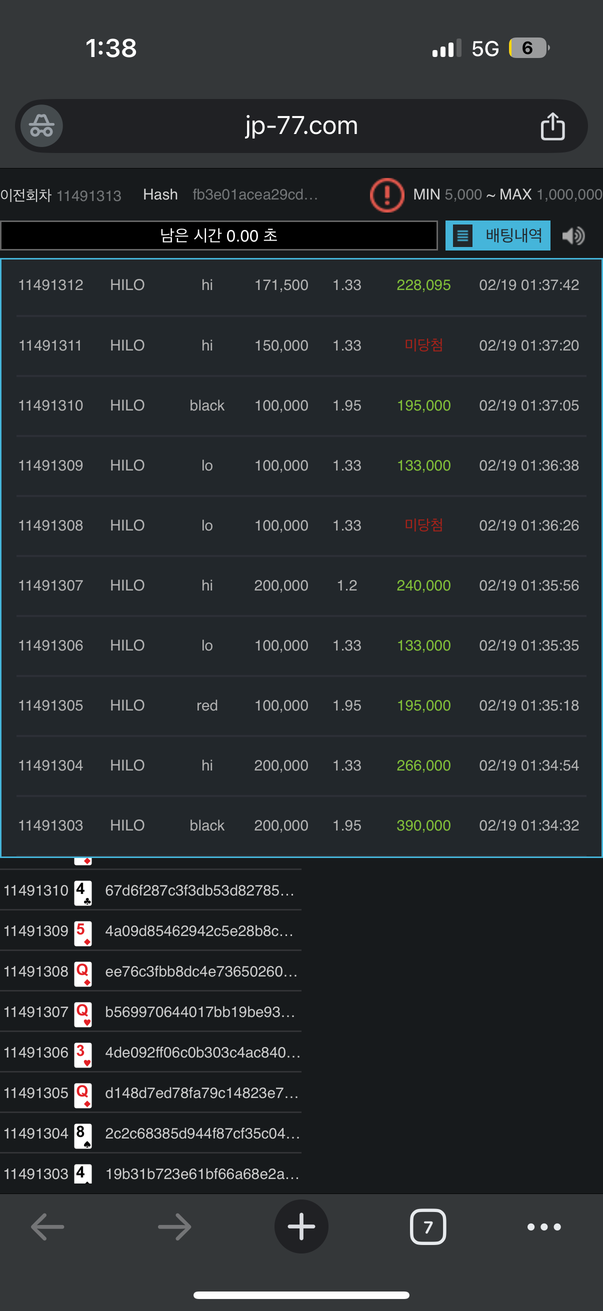Open a new browser tab

(x=301, y=1227)
